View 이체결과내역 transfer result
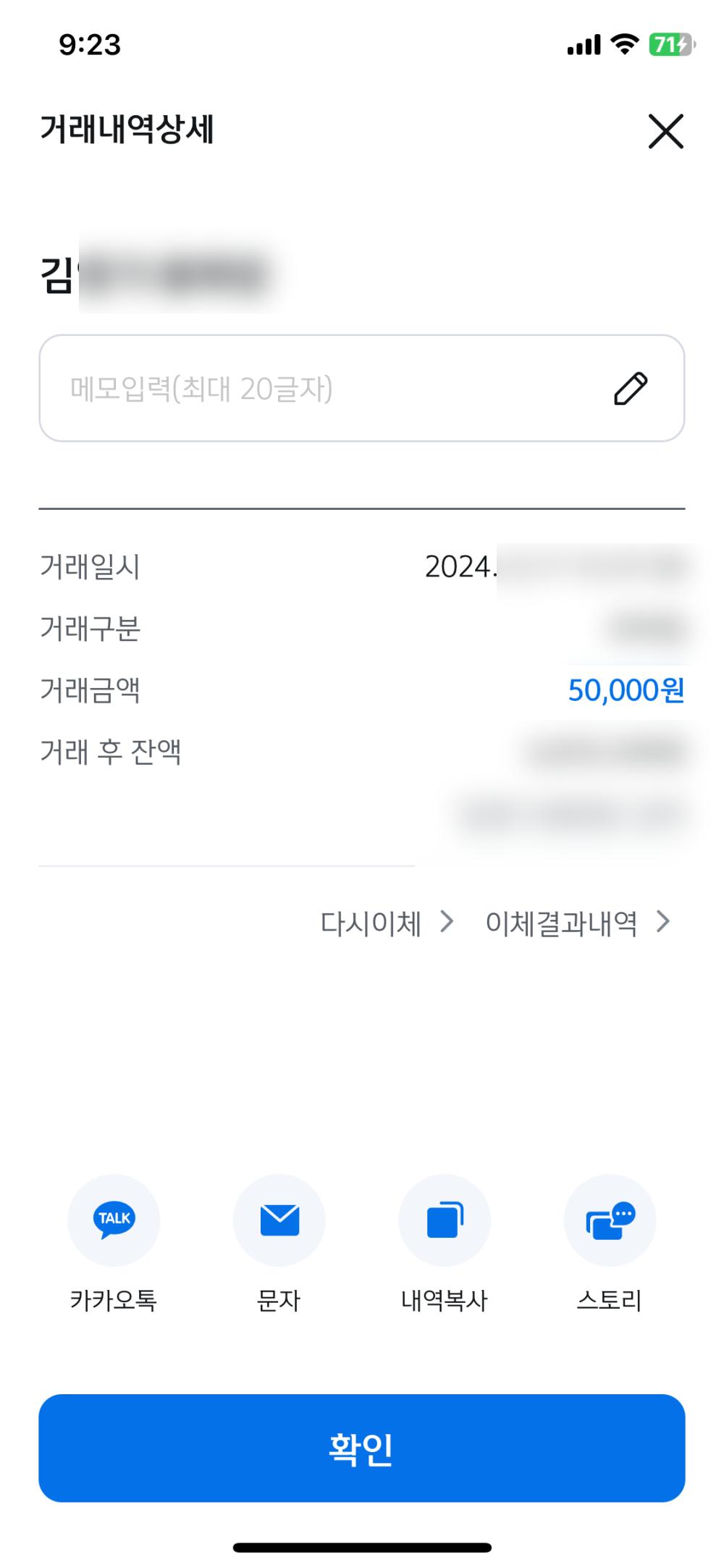This screenshot has height=1568, width=724. [577, 923]
